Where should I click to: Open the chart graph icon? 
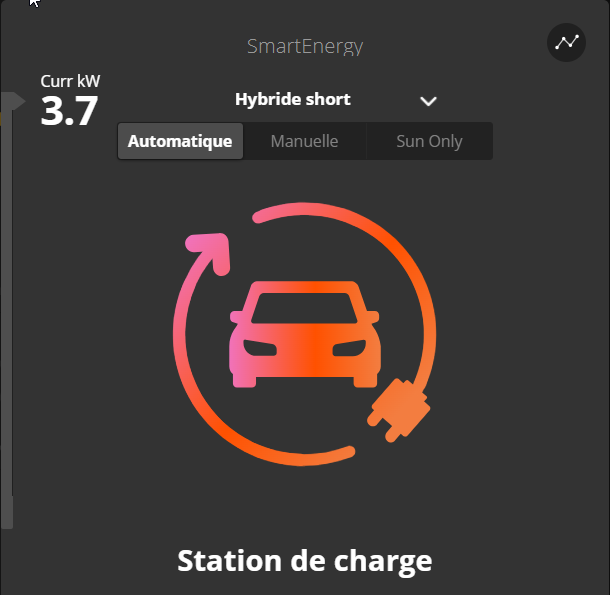(567, 42)
